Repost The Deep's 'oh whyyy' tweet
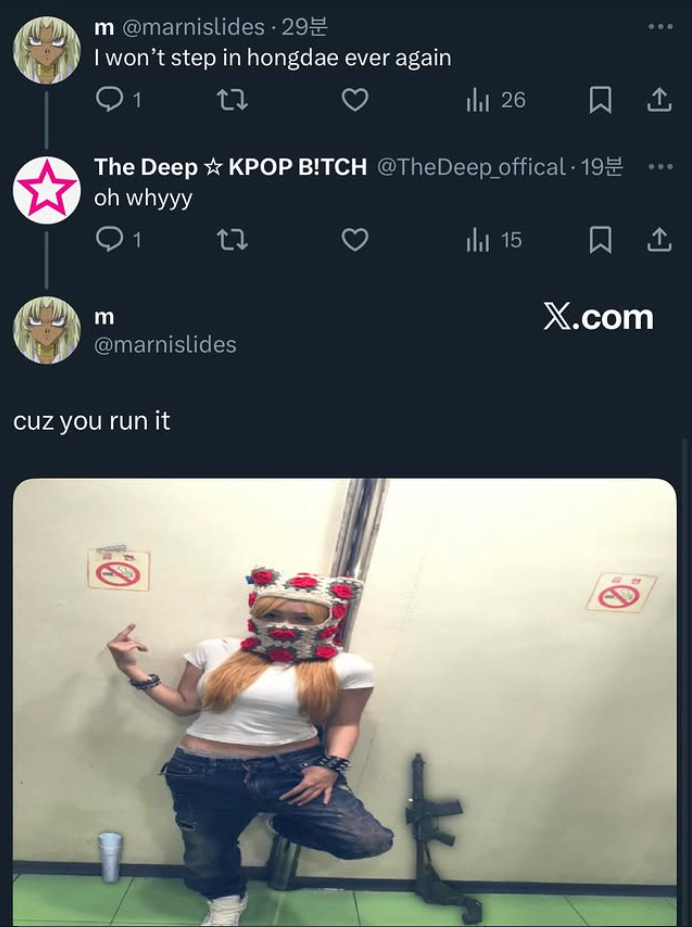 (x=232, y=240)
